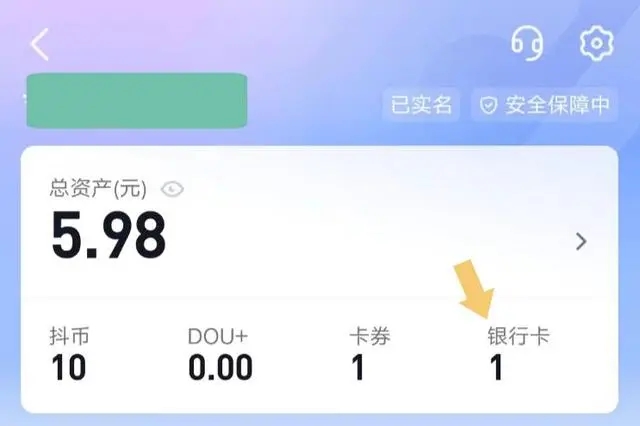Open 安全保障中 security badge

[545, 105]
